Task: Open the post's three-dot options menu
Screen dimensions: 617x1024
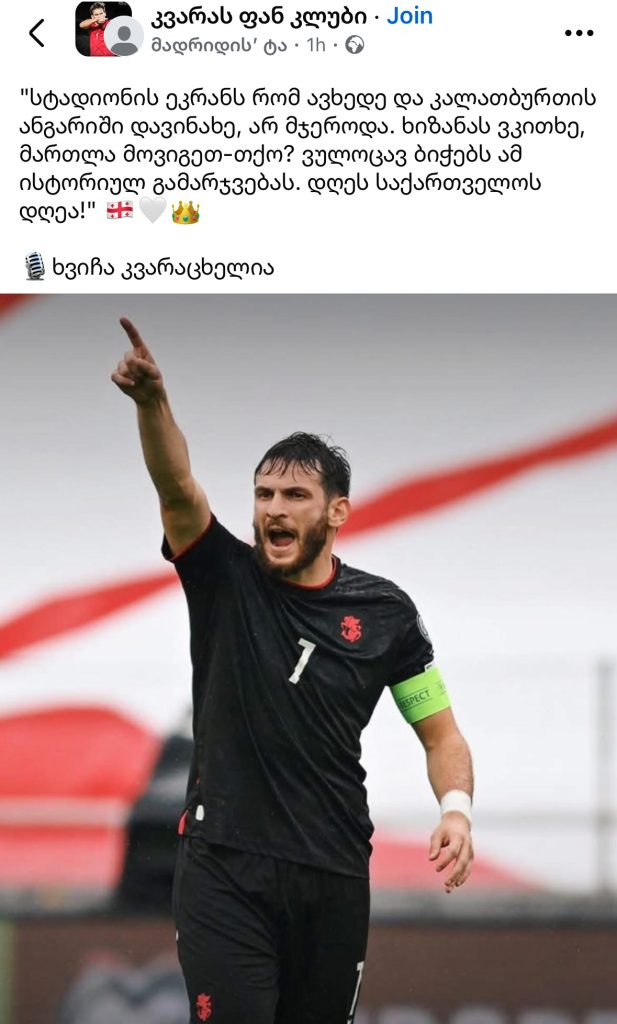Action: point(579,33)
